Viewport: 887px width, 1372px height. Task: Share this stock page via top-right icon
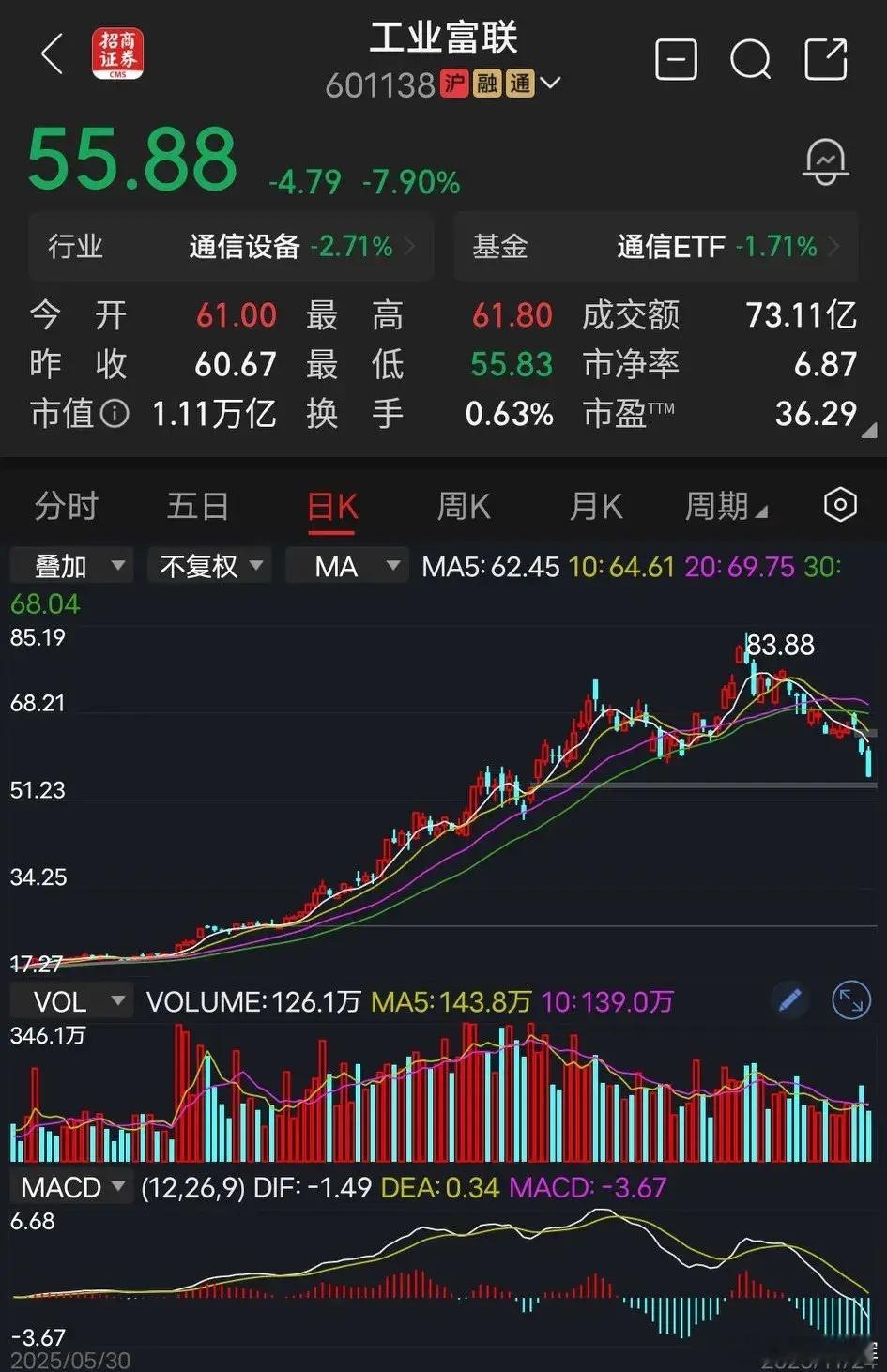pyautogui.click(x=824, y=57)
